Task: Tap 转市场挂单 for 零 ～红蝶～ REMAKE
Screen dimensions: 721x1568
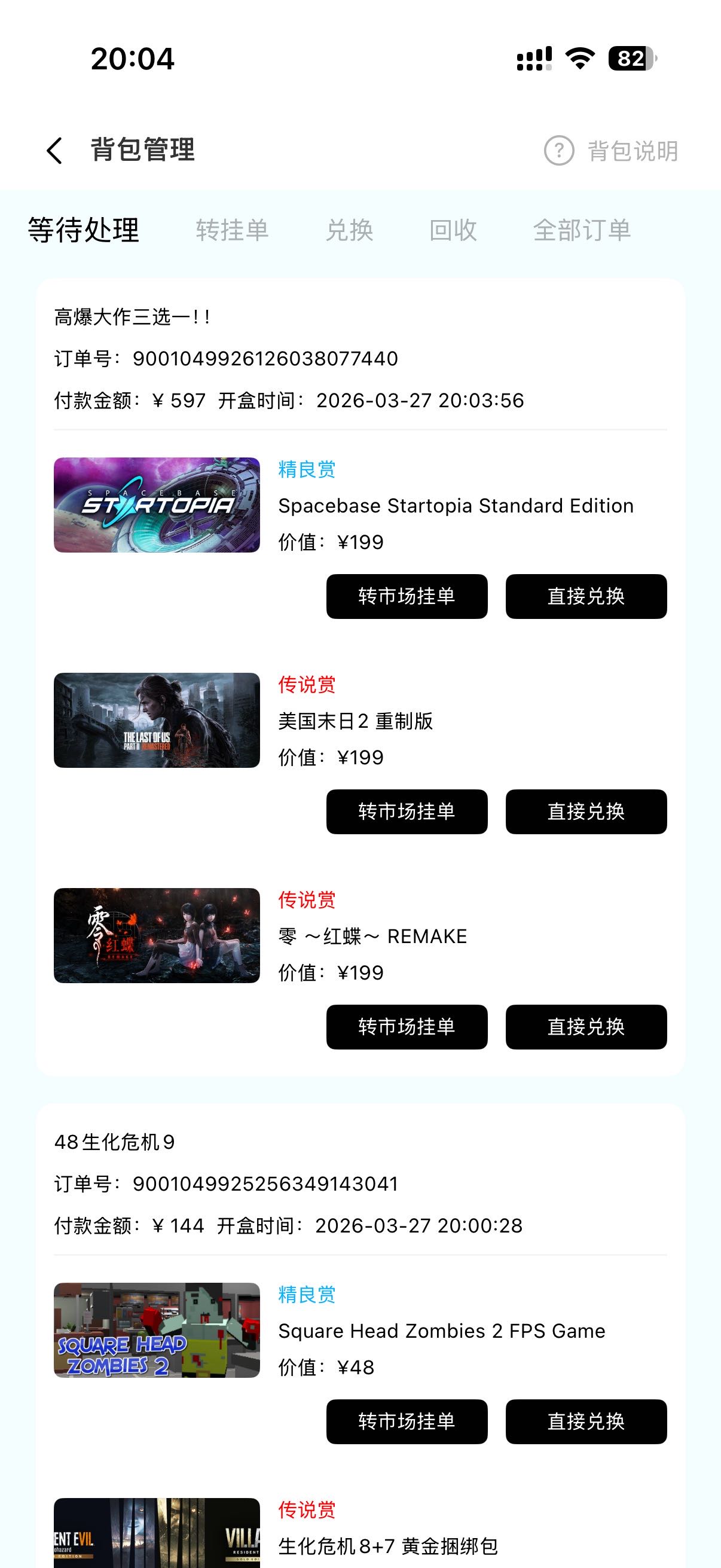Action: [407, 1027]
